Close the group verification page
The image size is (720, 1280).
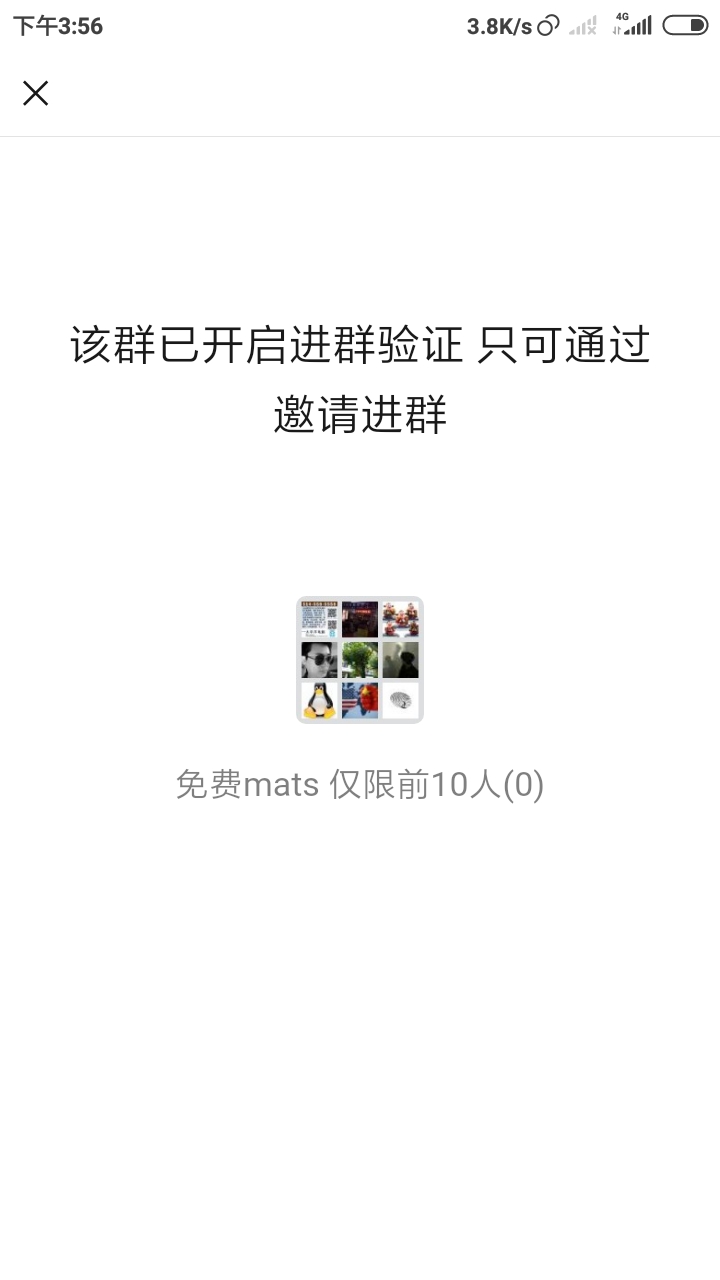[36, 93]
